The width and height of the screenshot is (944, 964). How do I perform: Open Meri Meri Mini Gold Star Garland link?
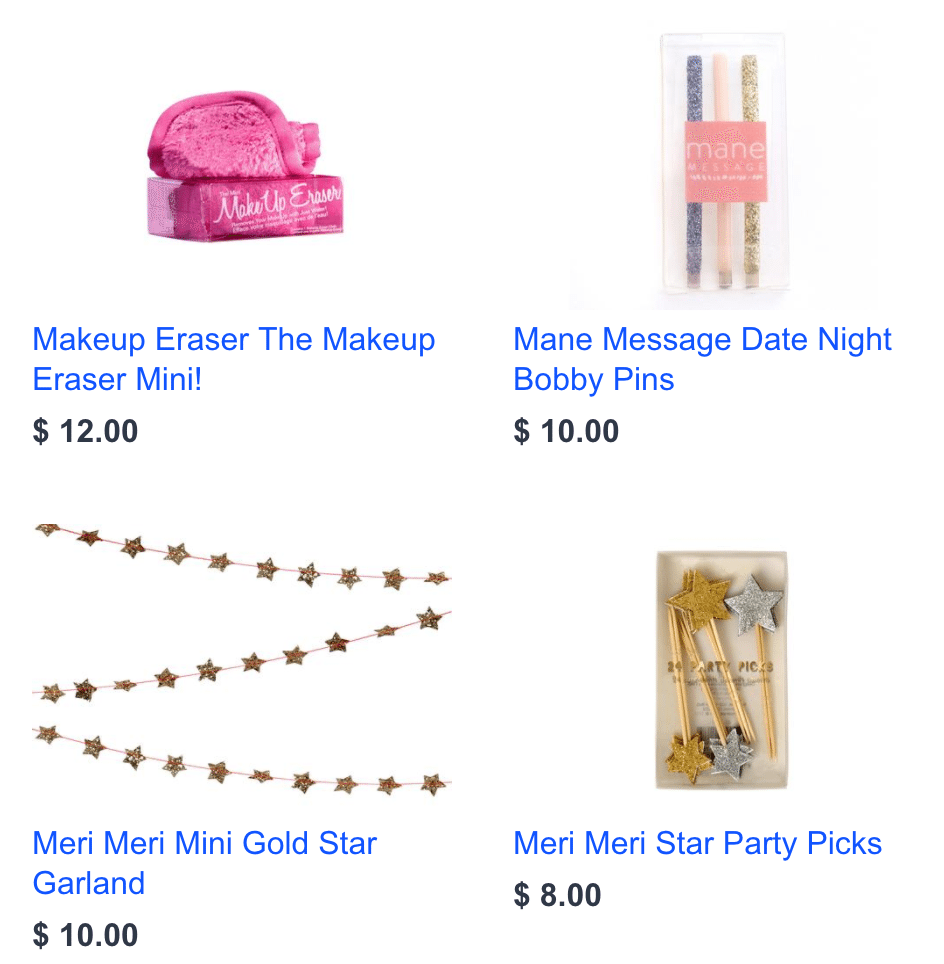[204, 863]
